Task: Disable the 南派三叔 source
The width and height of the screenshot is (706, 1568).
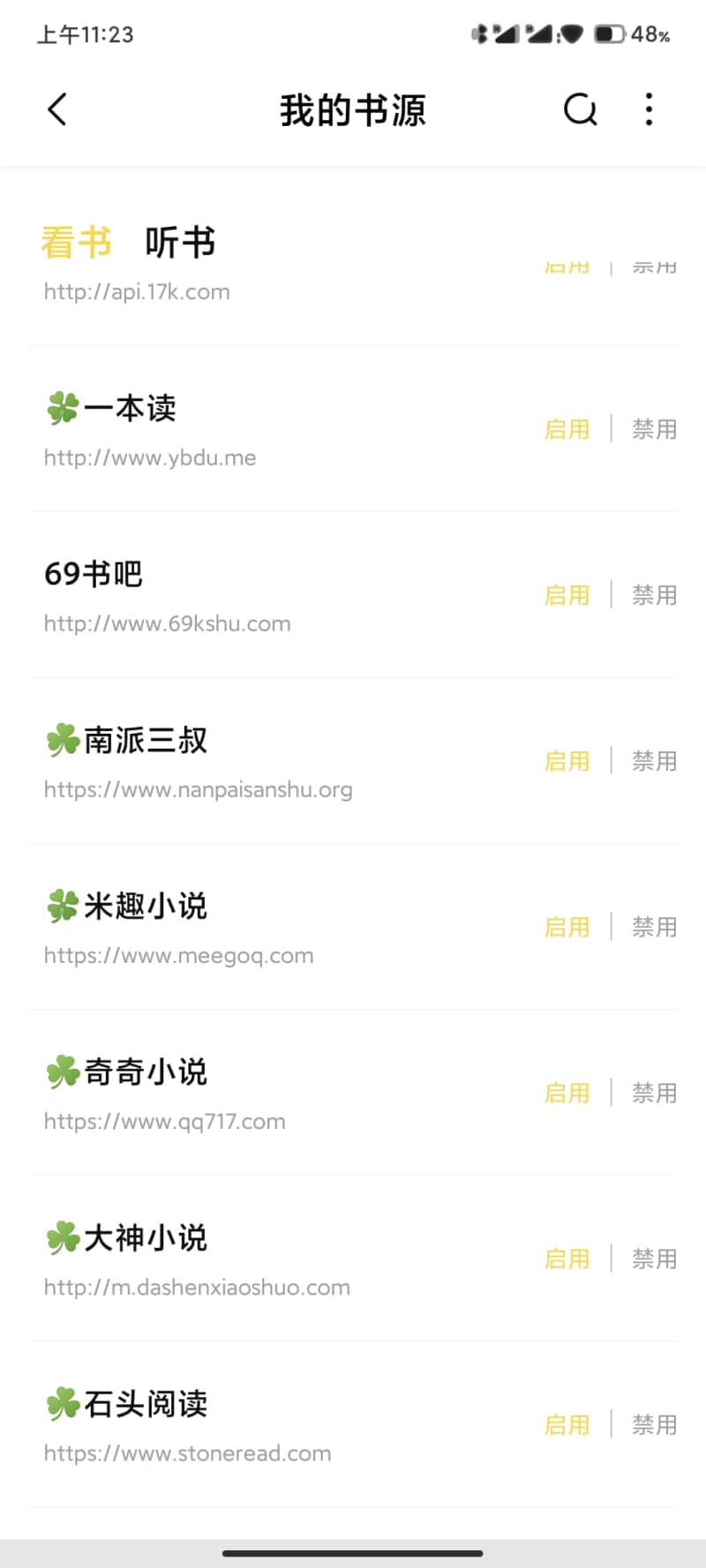Action: coord(654,761)
